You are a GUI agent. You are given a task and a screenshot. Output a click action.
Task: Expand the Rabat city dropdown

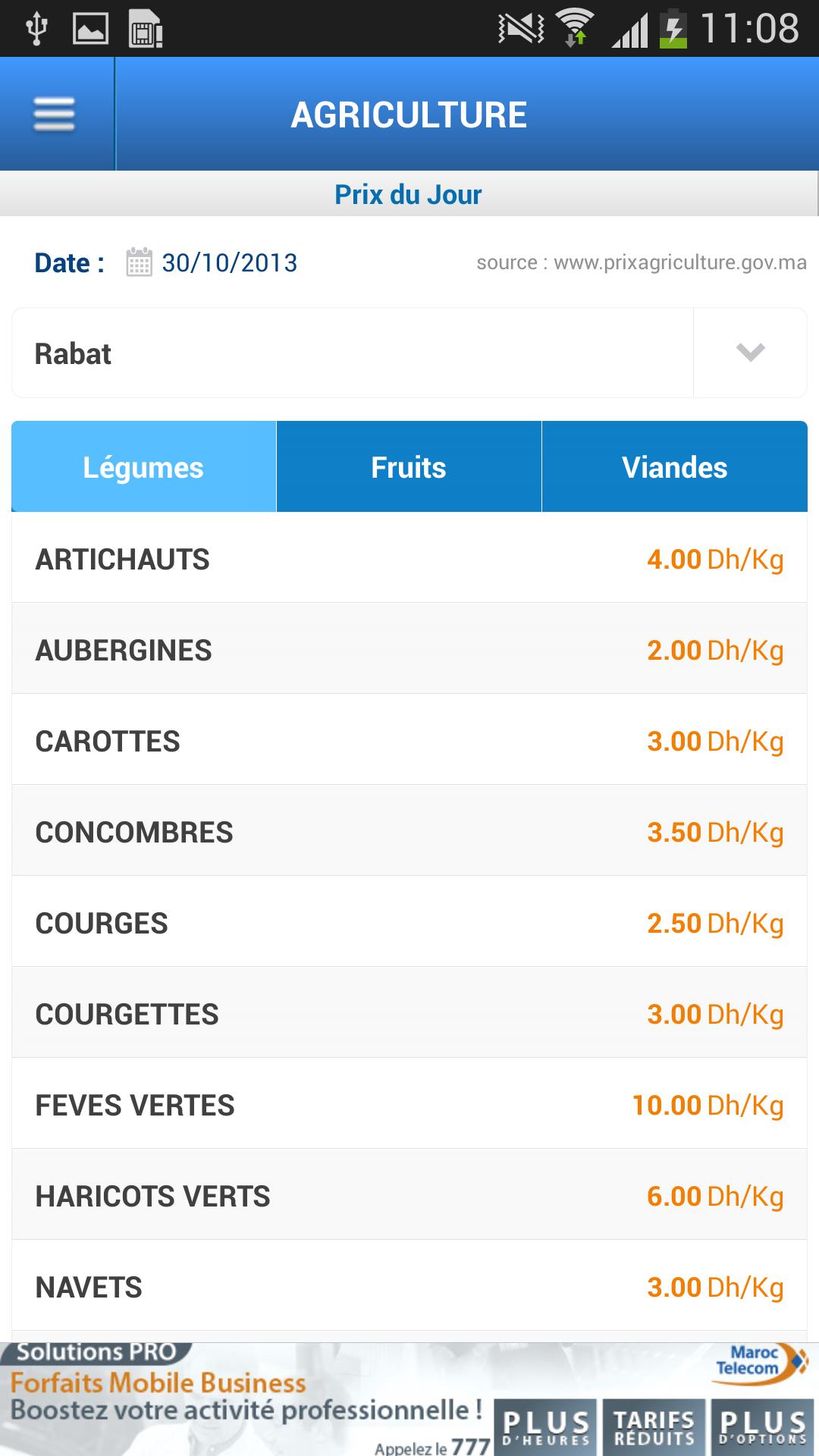pos(749,353)
